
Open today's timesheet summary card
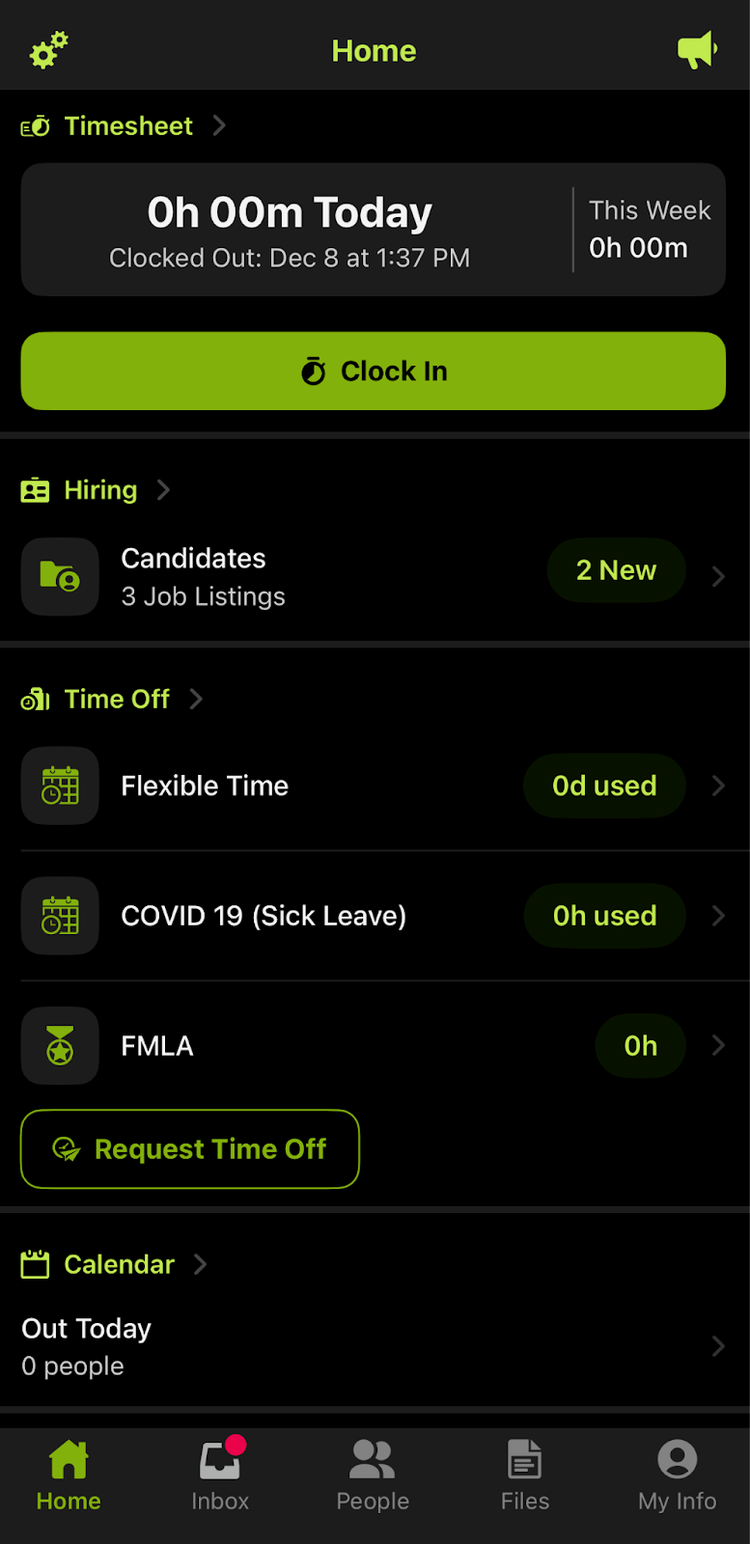[x=373, y=230]
